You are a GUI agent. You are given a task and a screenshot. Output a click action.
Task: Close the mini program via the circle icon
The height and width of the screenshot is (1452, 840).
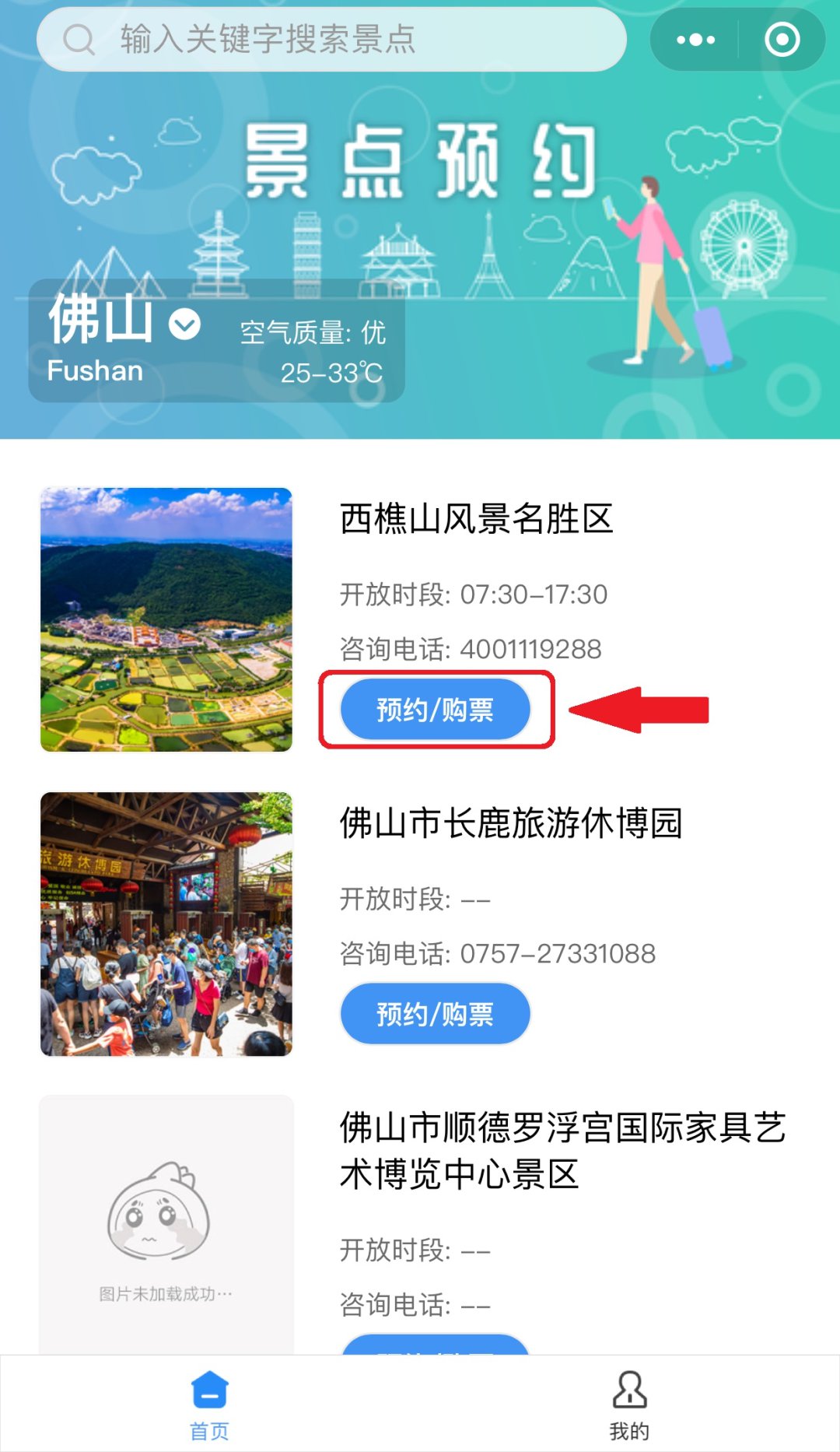click(x=782, y=40)
